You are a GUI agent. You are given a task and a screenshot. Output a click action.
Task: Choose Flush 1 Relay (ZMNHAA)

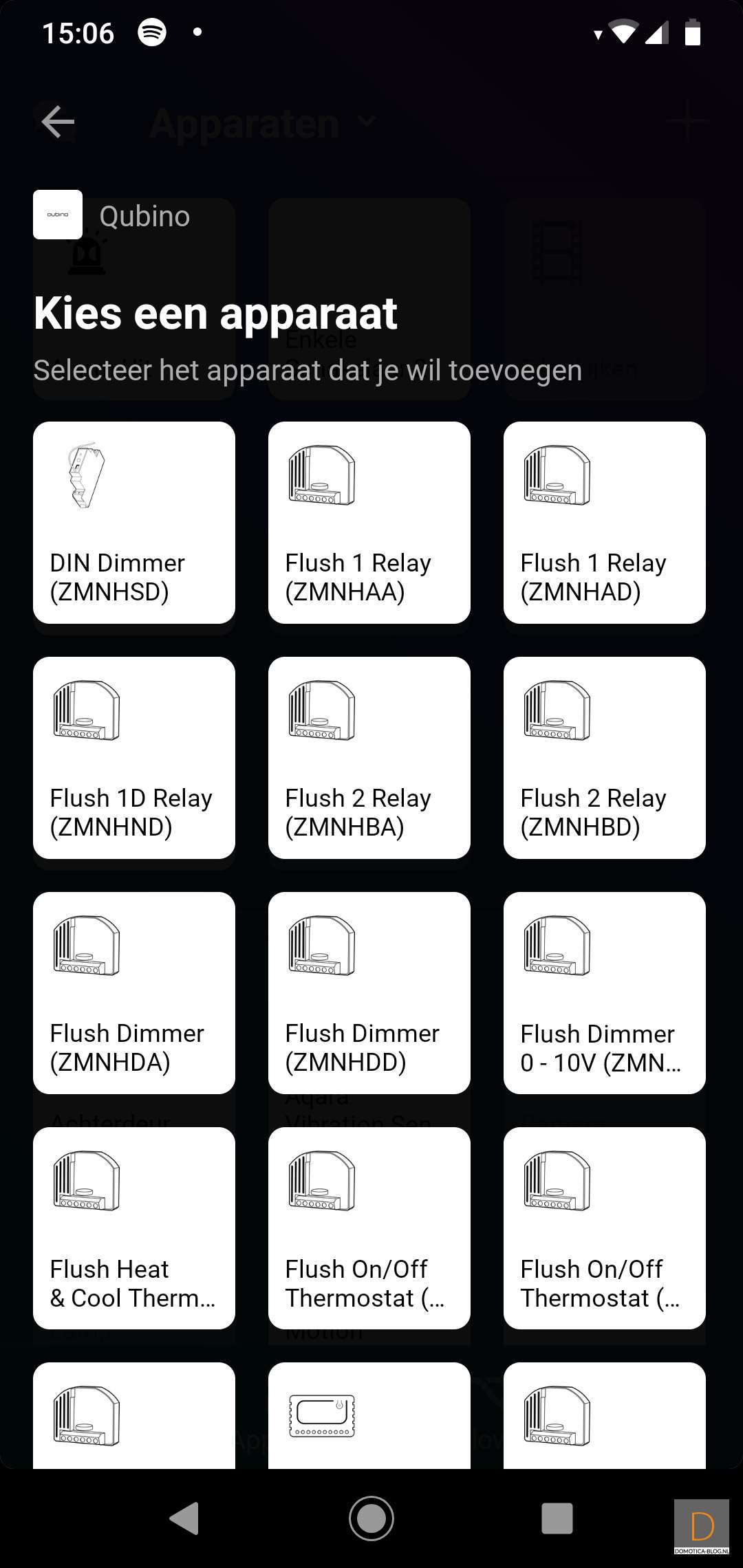click(369, 523)
